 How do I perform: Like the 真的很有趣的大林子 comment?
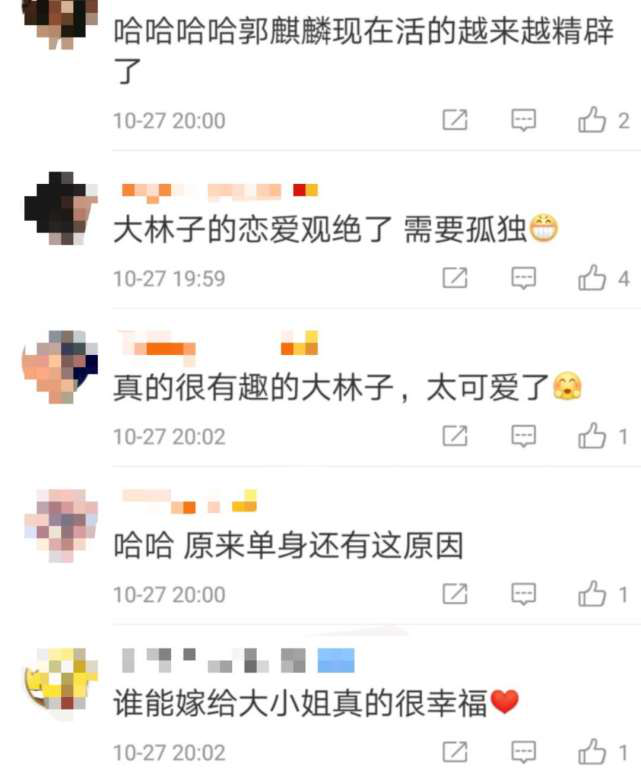pos(593,436)
